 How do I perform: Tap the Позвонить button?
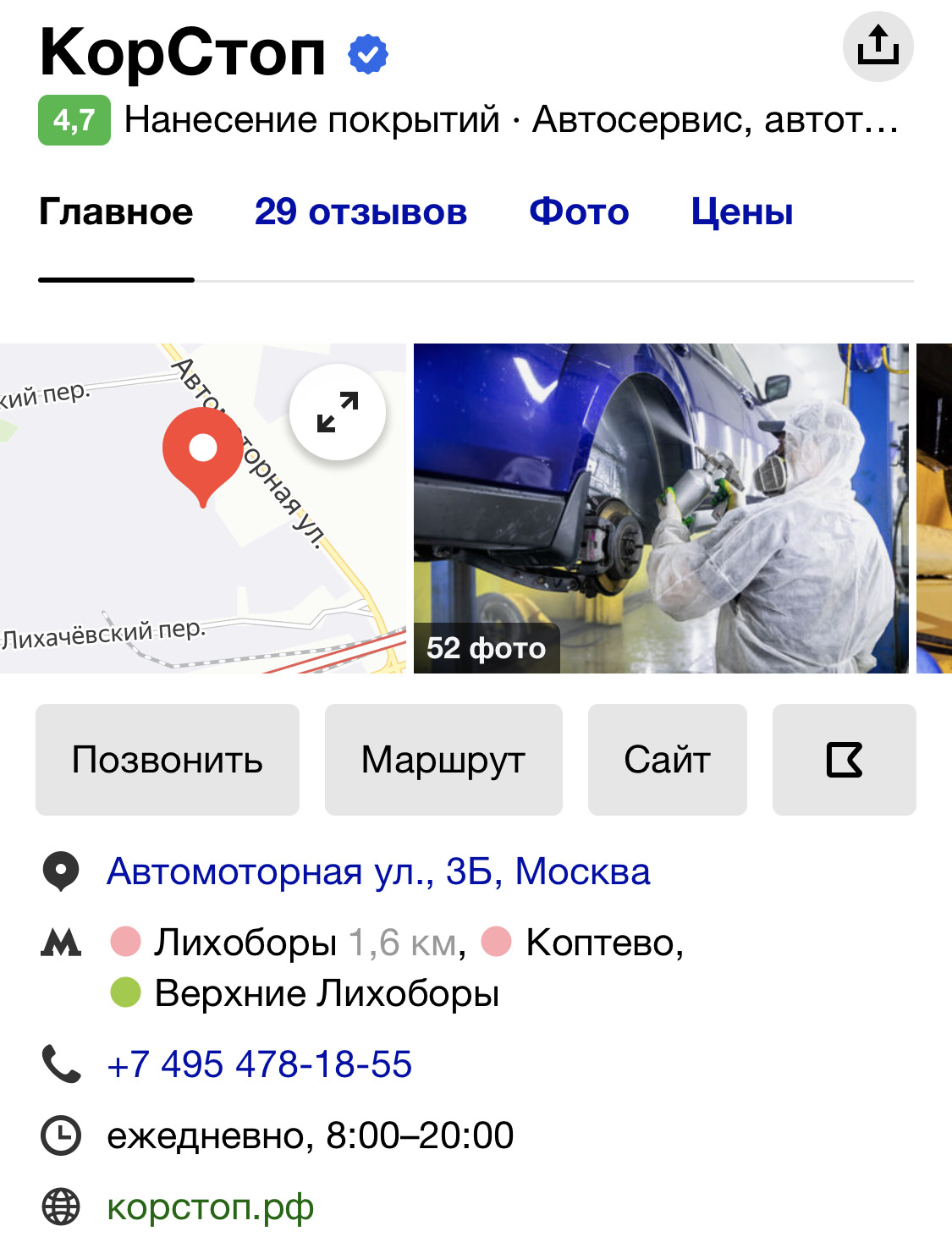[x=168, y=759]
